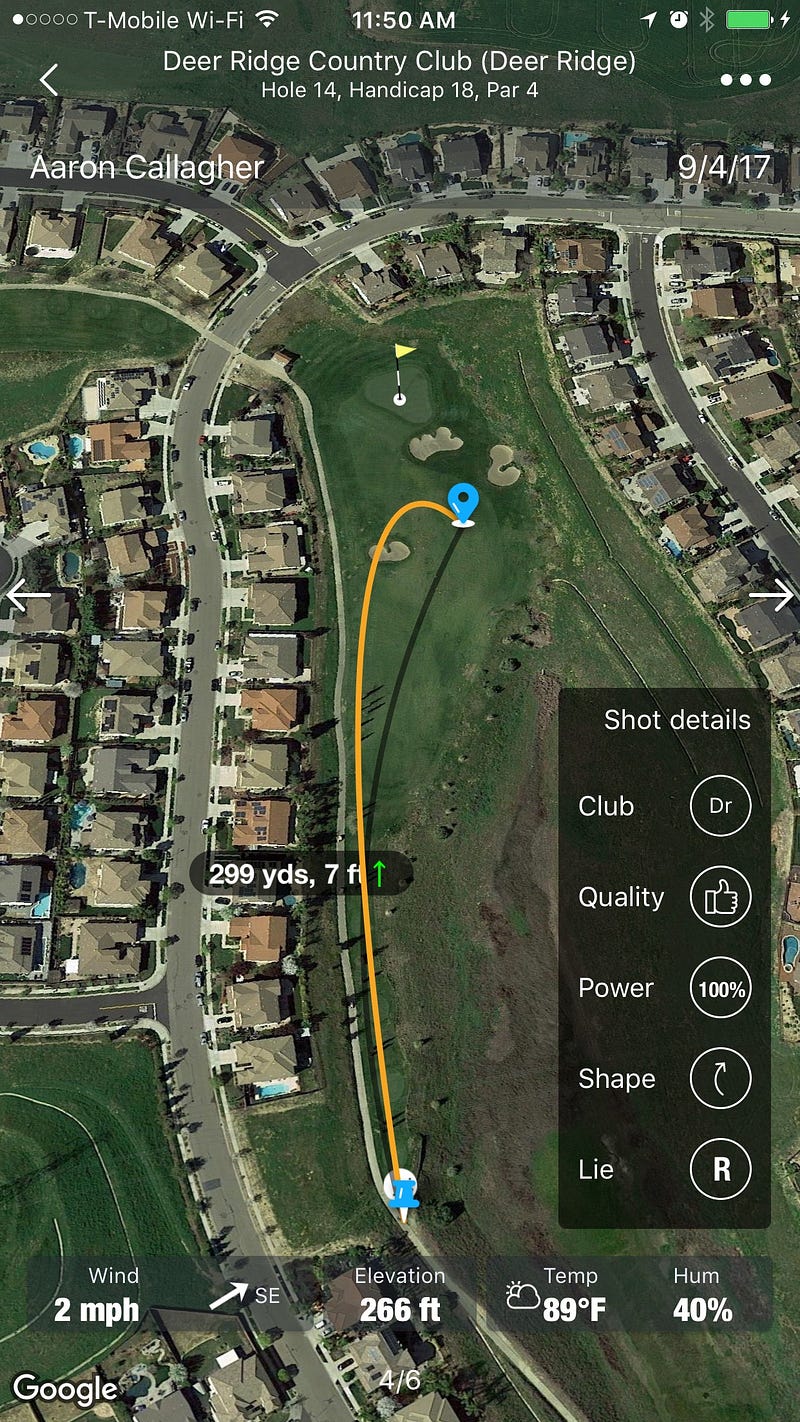Edit the shot Quality thumbs-up rating
Screen dimensions: 800x1422
[720, 898]
